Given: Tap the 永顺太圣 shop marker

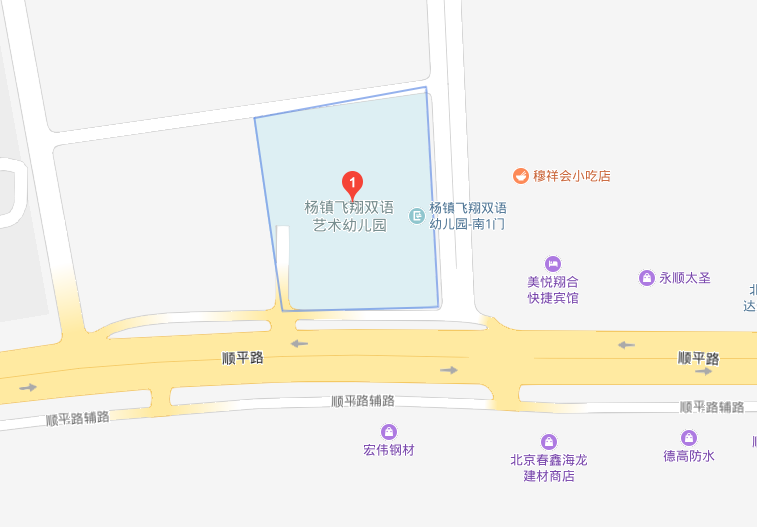Looking at the screenshot, I should [646, 277].
